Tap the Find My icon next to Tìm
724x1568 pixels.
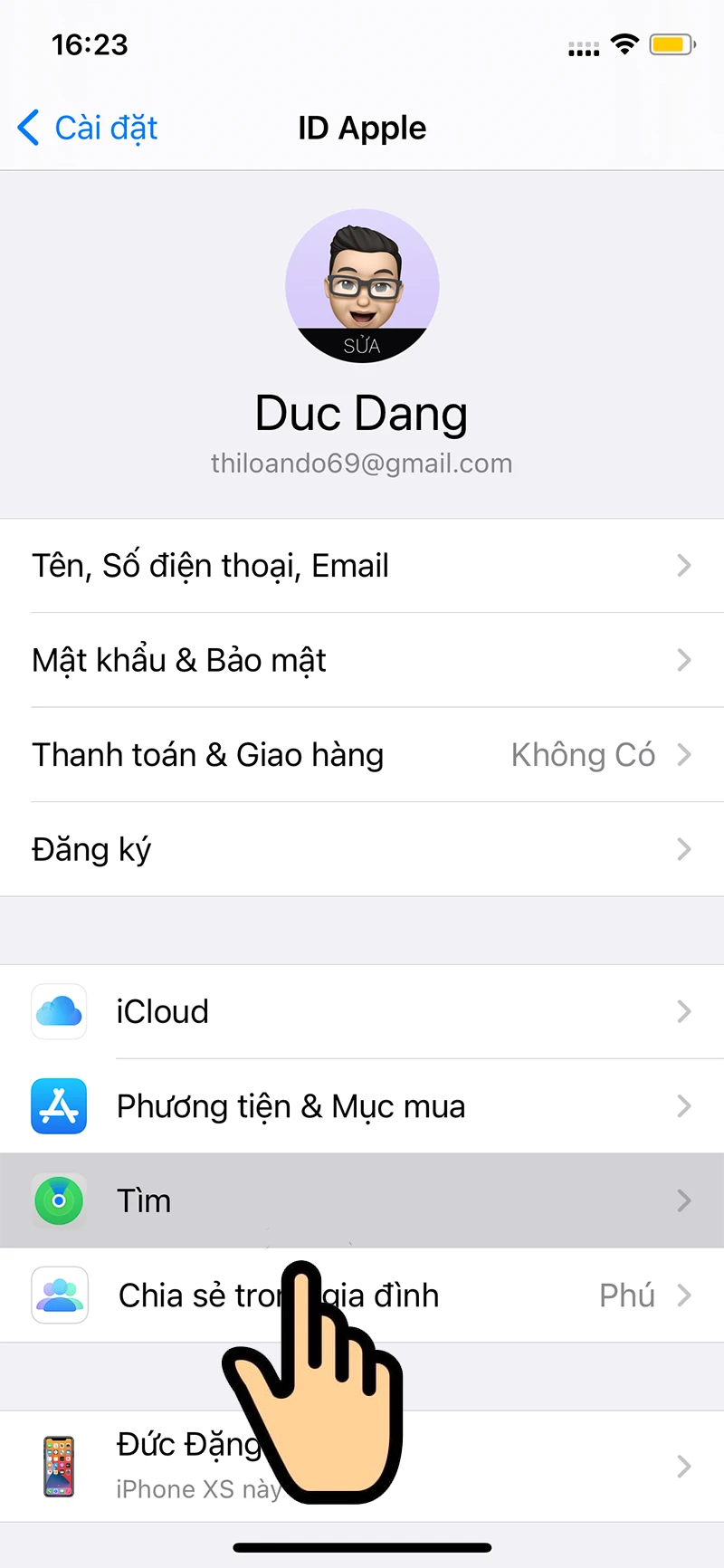click(x=58, y=1200)
